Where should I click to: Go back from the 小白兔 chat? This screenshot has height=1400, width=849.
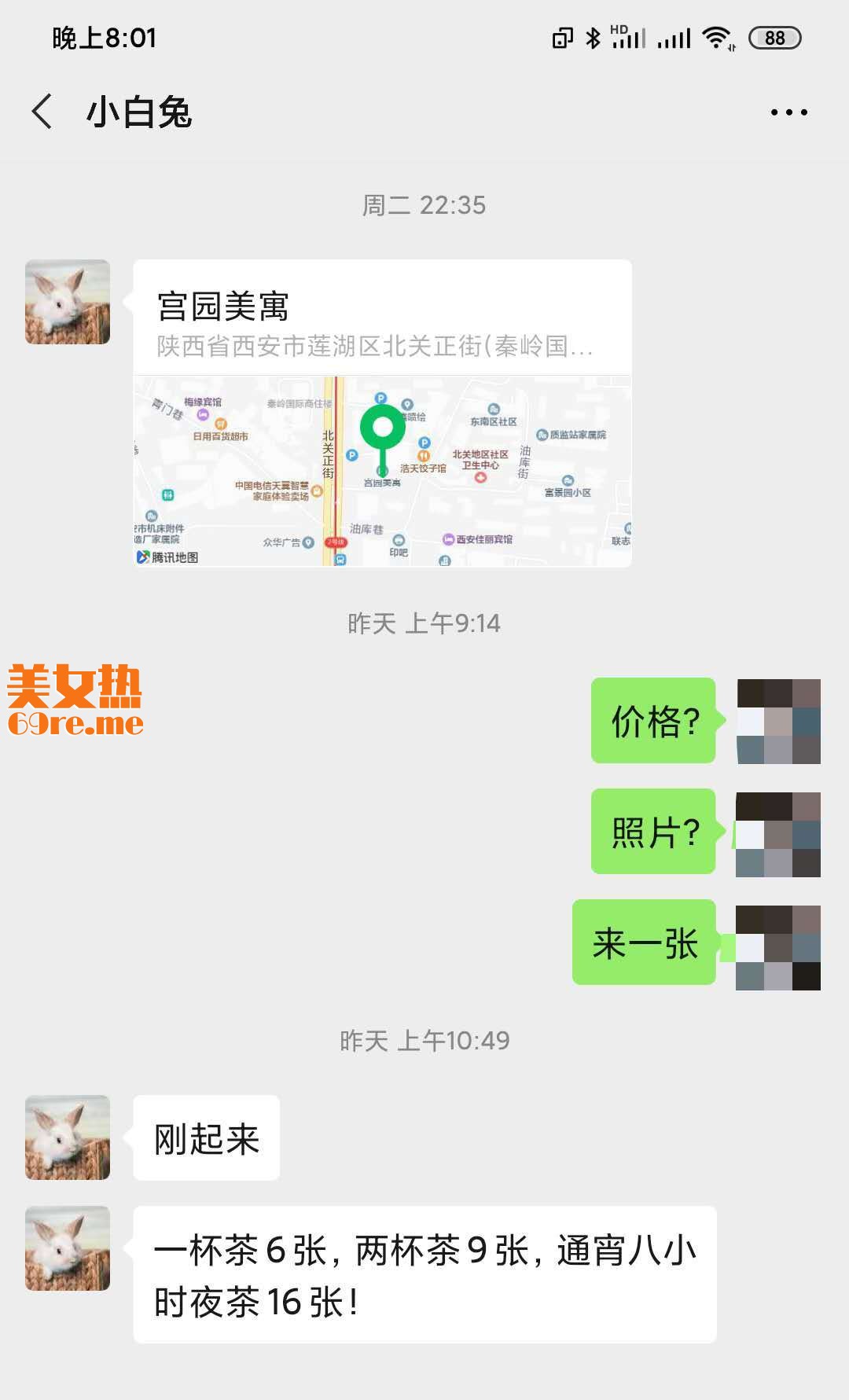pos(42,112)
